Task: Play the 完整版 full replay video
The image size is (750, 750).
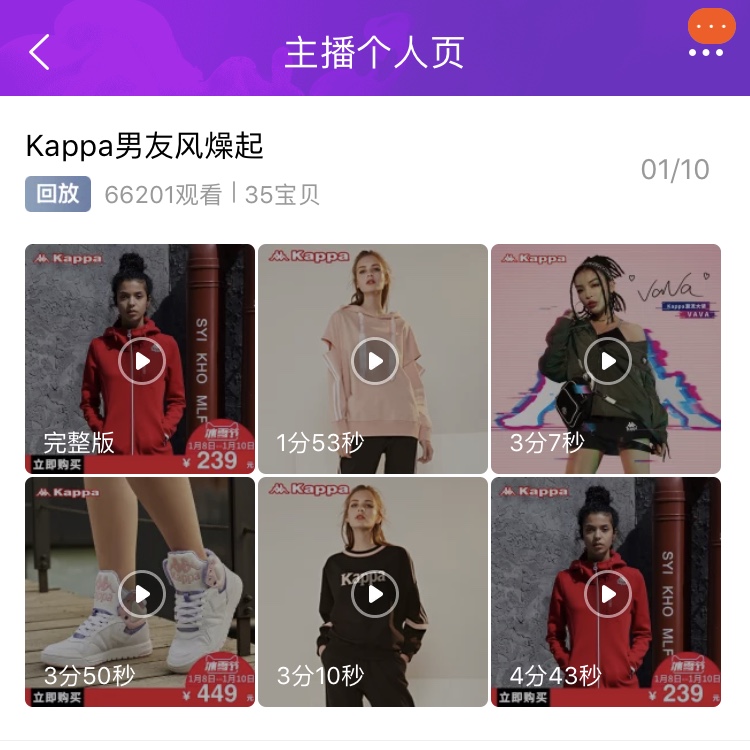Action: (141, 361)
